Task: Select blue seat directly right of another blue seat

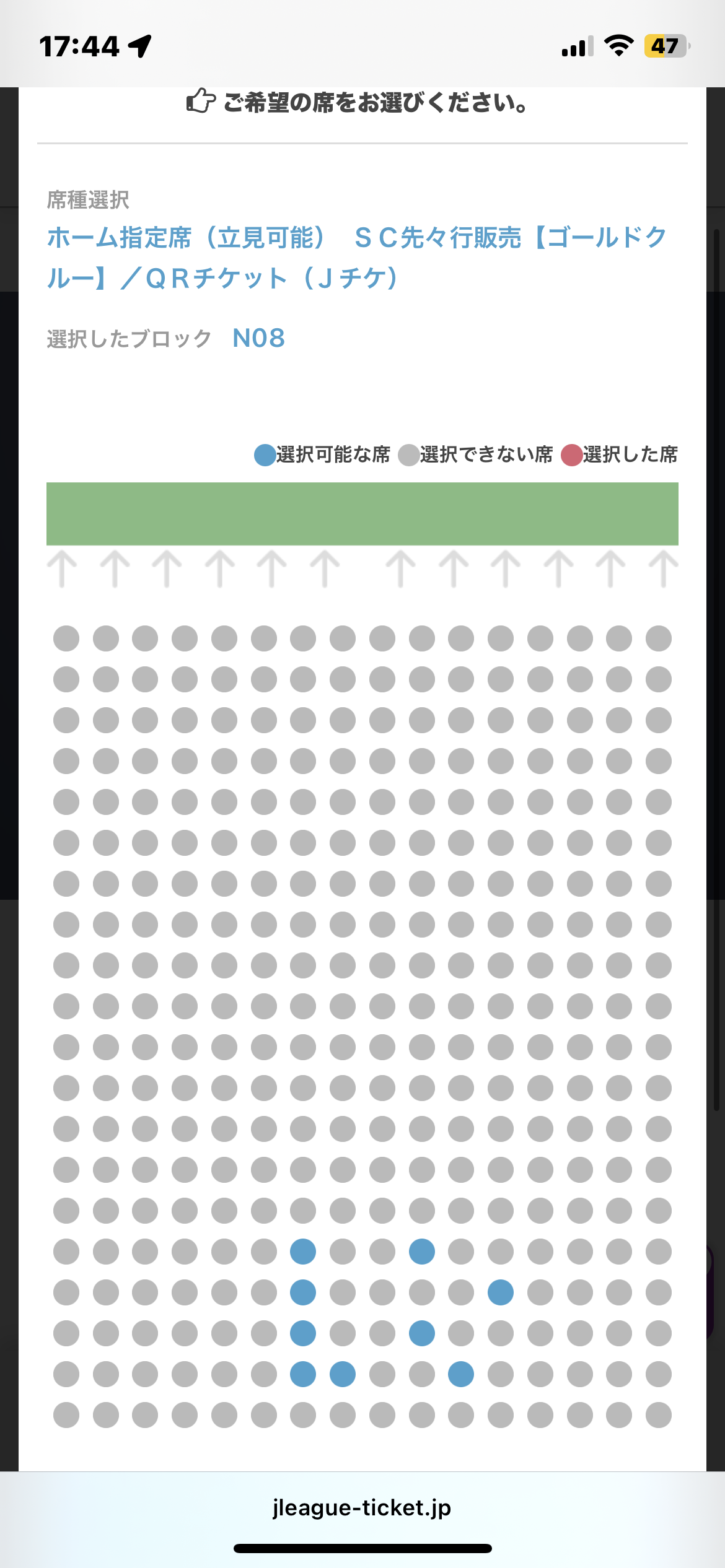Action: tap(343, 1374)
